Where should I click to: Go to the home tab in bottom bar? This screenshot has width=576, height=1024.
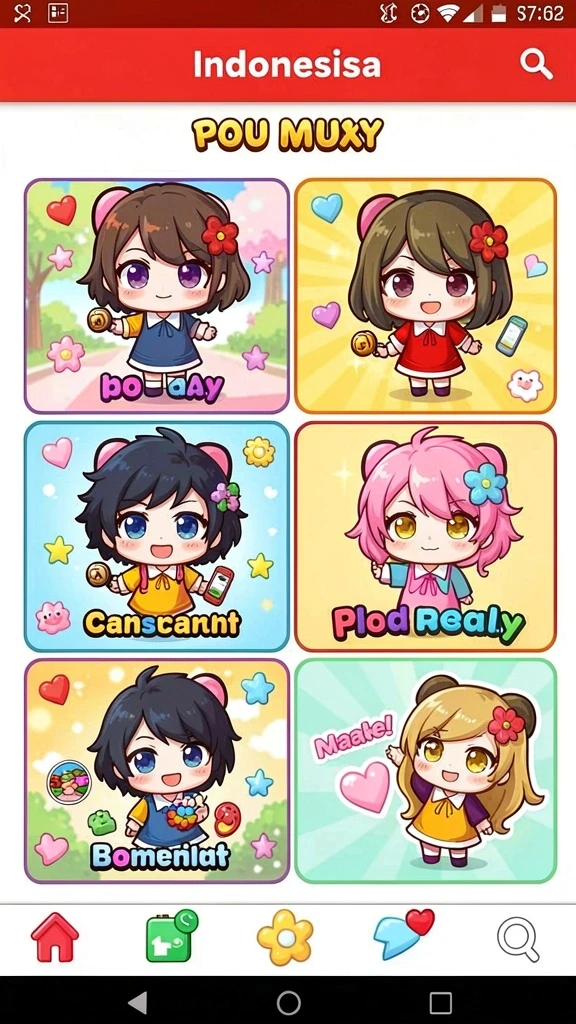pos(55,937)
